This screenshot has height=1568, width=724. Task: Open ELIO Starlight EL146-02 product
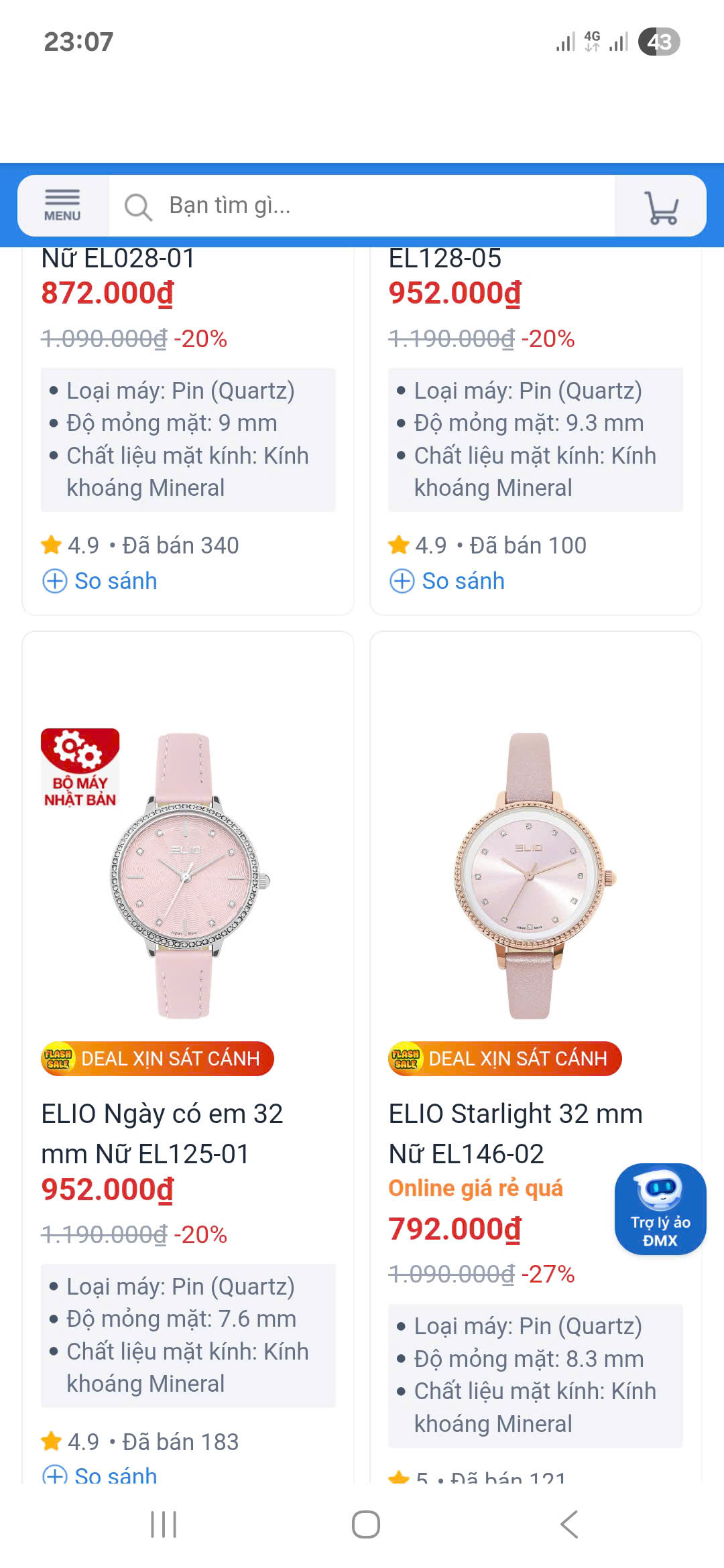pos(515,1133)
